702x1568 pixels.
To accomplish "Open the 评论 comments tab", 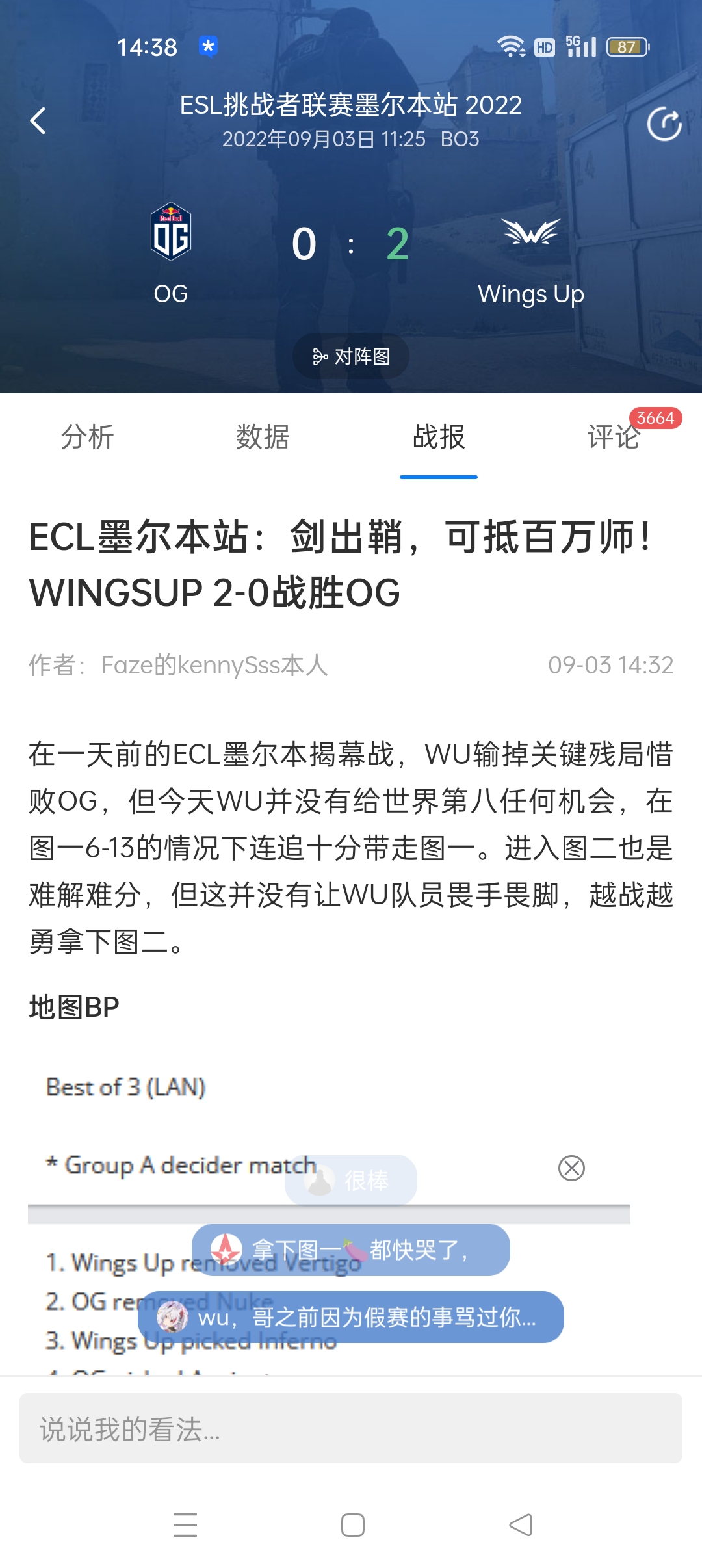I will 614,437.
